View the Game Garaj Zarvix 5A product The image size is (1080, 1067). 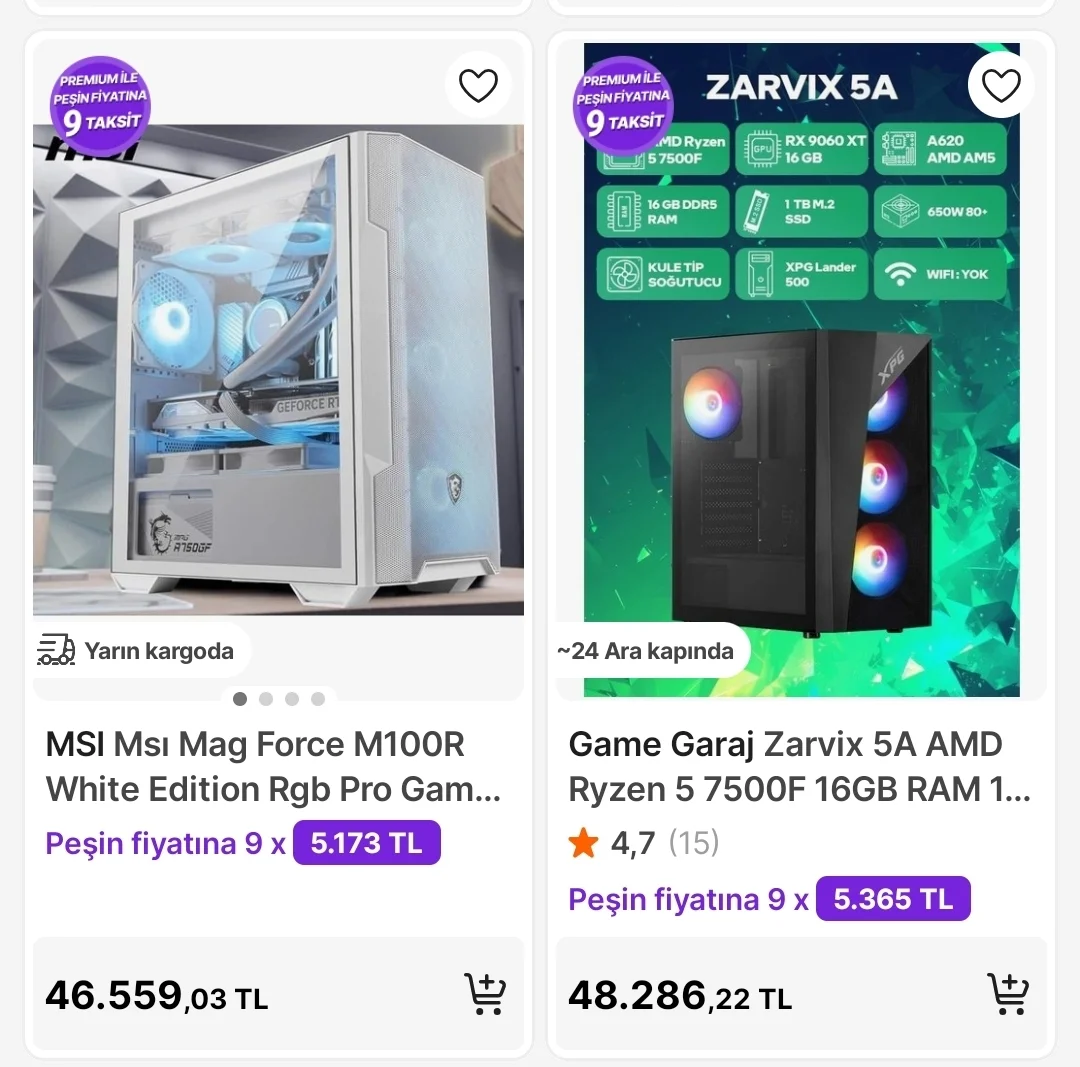click(799, 767)
